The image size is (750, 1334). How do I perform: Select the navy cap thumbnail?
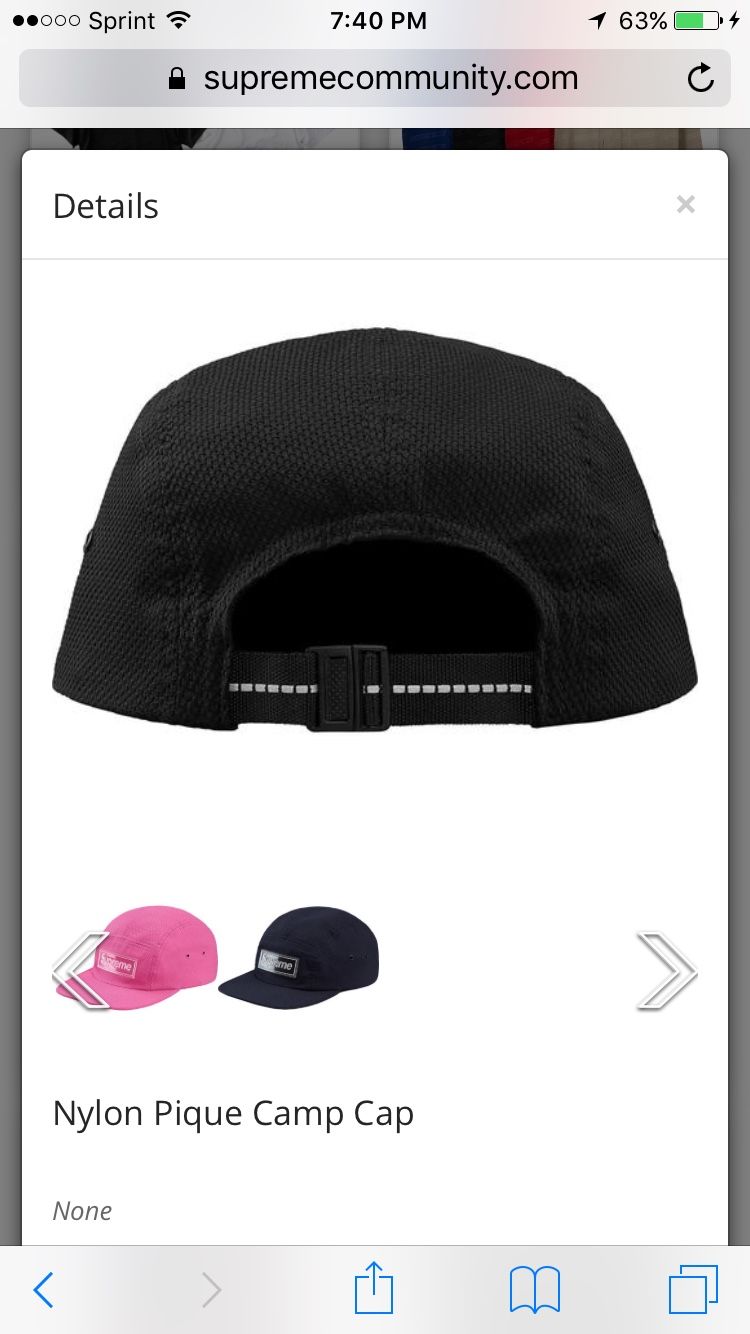pyautogui.click(x=299, y=958)
